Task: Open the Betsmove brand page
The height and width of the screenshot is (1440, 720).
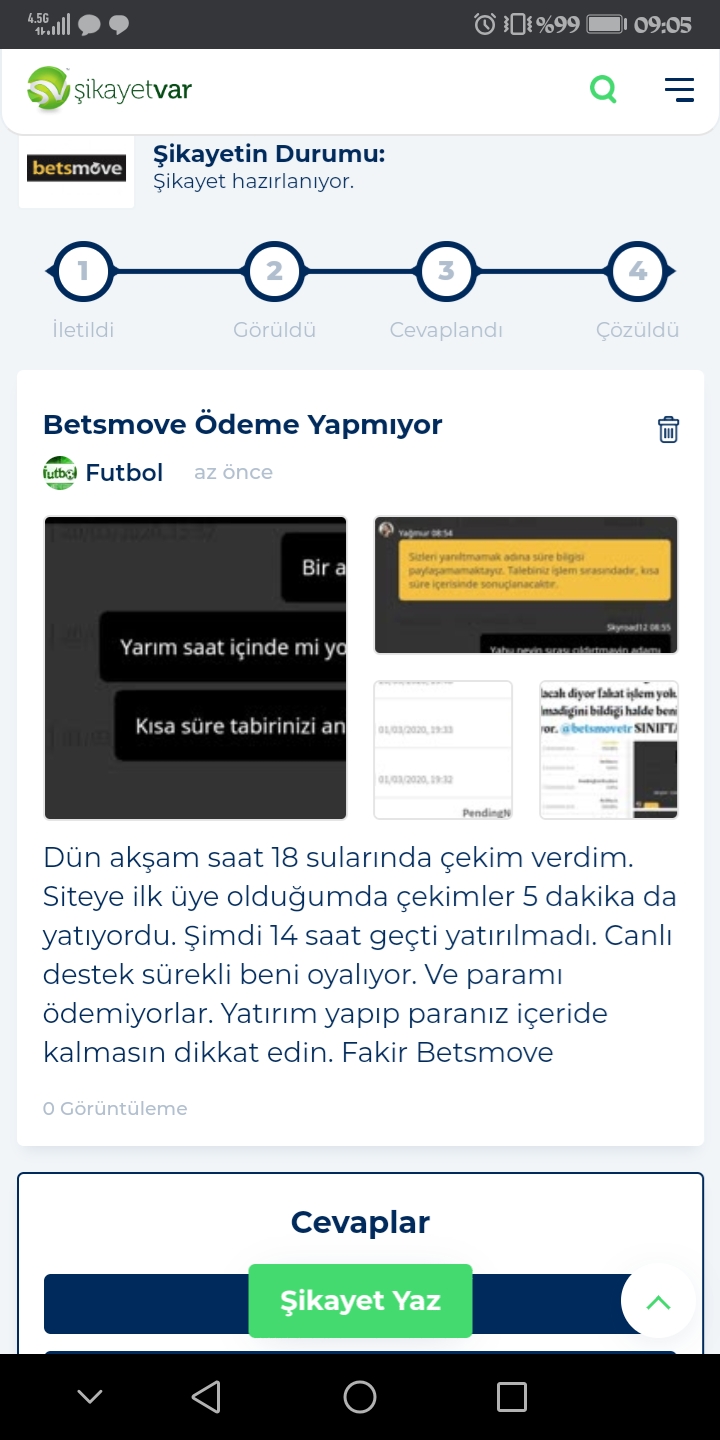Action: pos(76,170)
